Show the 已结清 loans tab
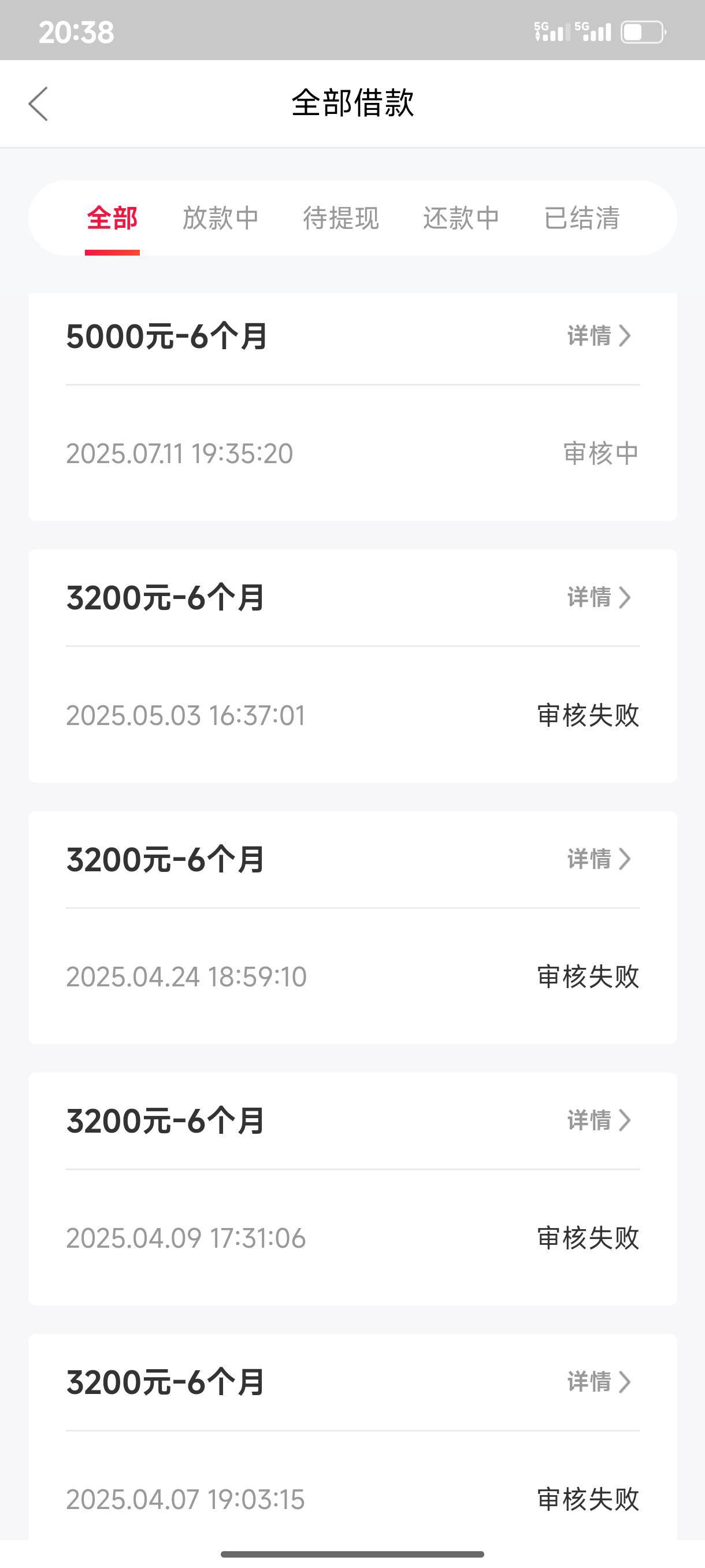The width and height of the screenshot is (705, 1568). [x=581, y=218]
